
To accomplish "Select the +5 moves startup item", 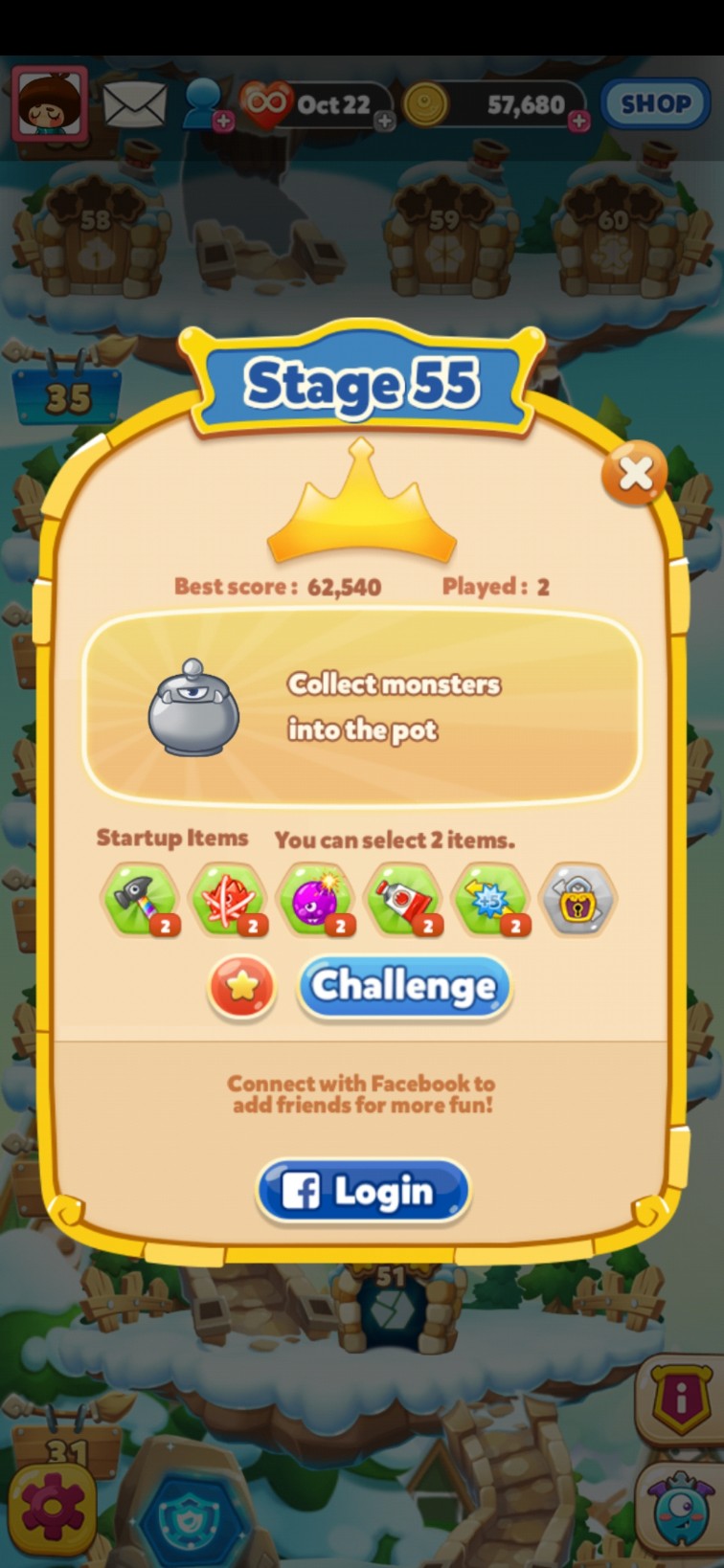I will 490,898.
